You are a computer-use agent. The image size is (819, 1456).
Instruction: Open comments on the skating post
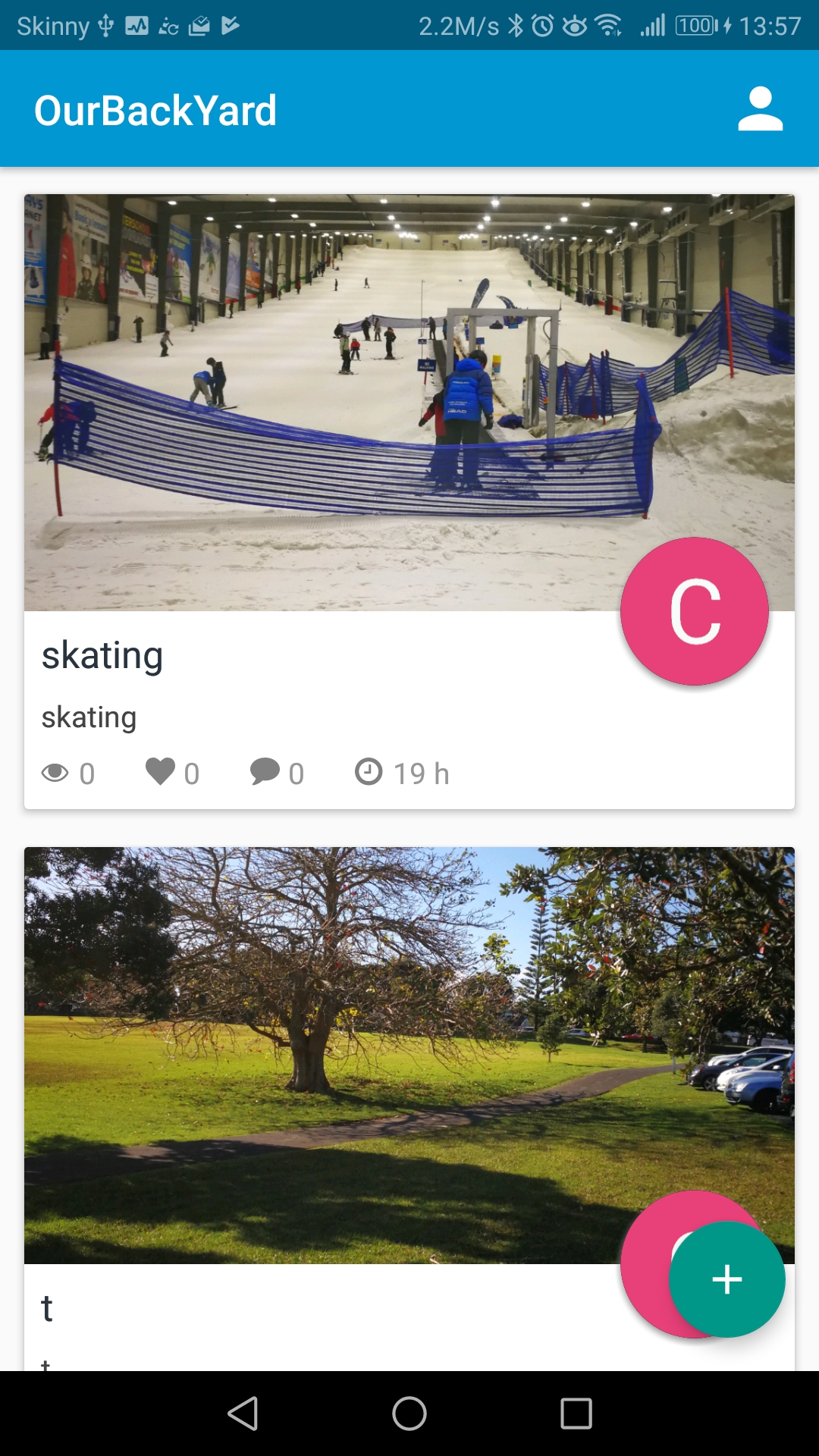pyautogui.click(x=265, y=772)
